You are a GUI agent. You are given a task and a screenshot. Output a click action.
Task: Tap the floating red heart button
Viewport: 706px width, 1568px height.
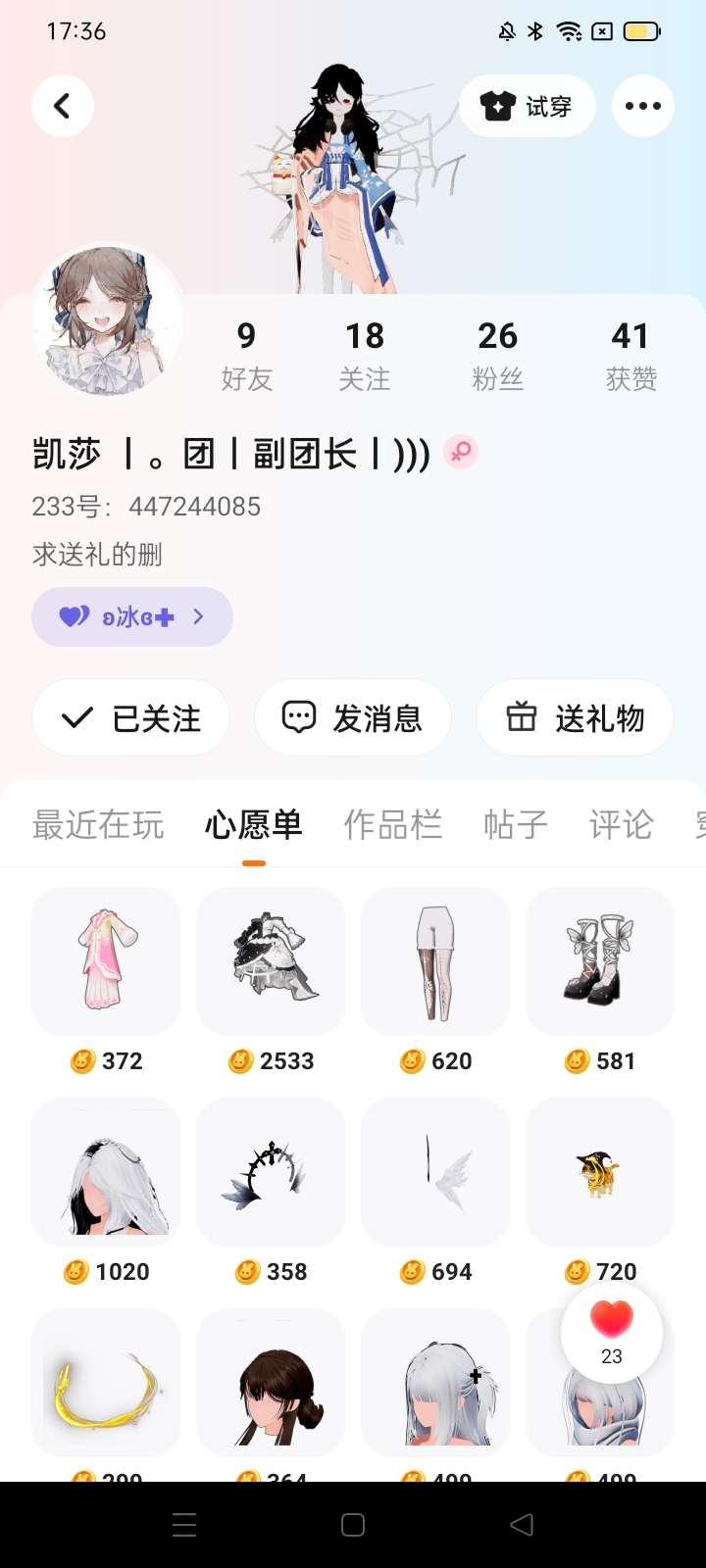click(612, 1331)
